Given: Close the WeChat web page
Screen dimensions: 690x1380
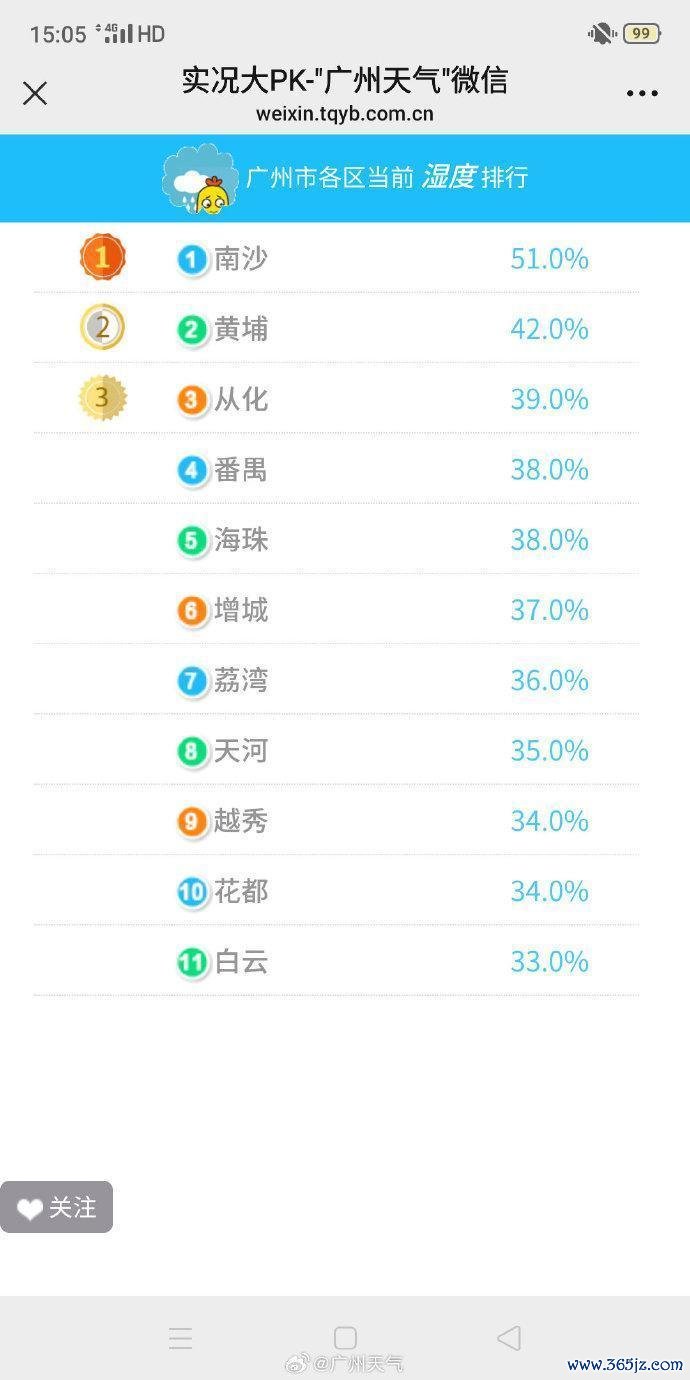Looking at the screenshot, I should pyautogui.click(x=35, y=94).
